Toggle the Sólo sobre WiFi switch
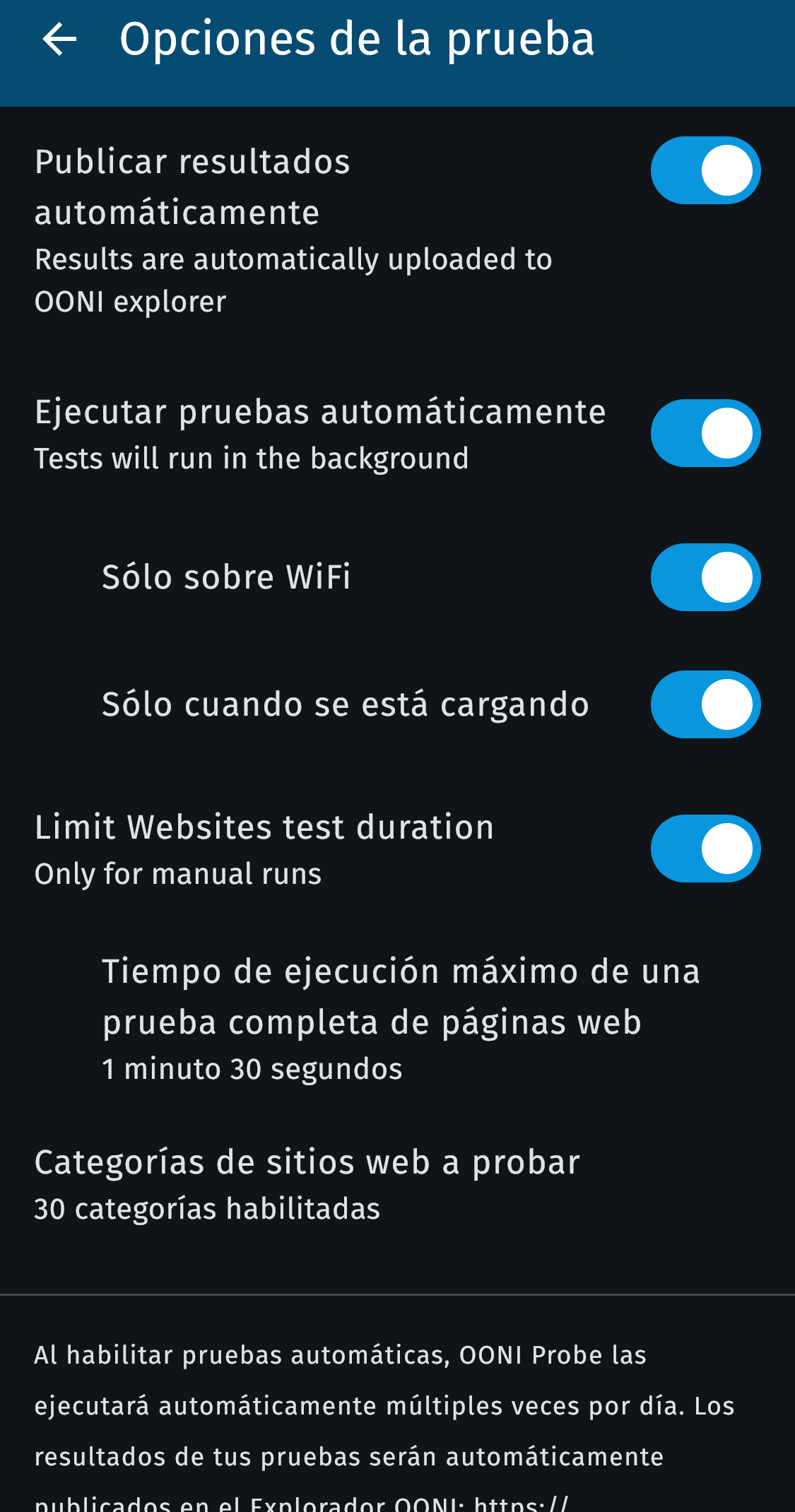The width and height of the screenshot is (795, 1512). click(x=705, y=577)
